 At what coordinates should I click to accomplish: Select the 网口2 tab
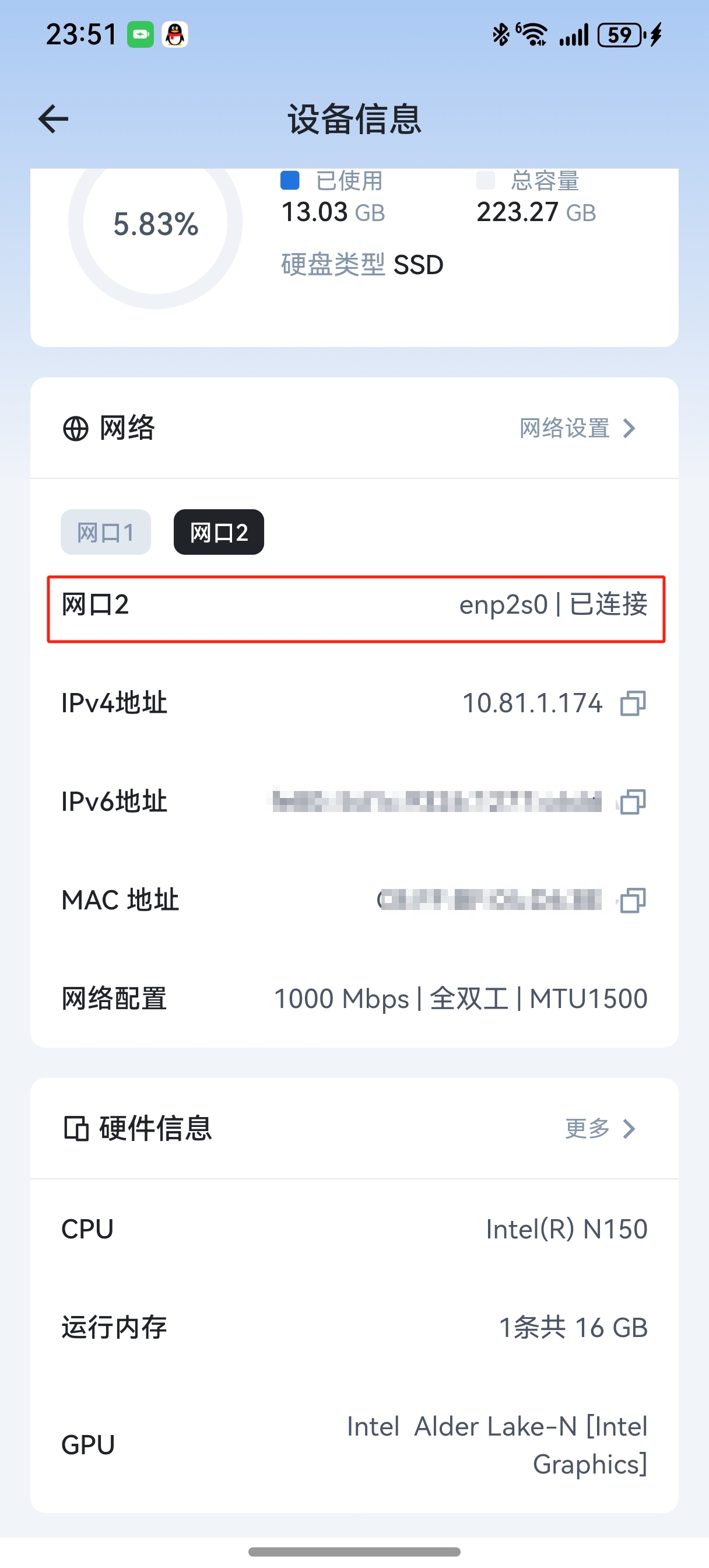(x=219, y=533)
